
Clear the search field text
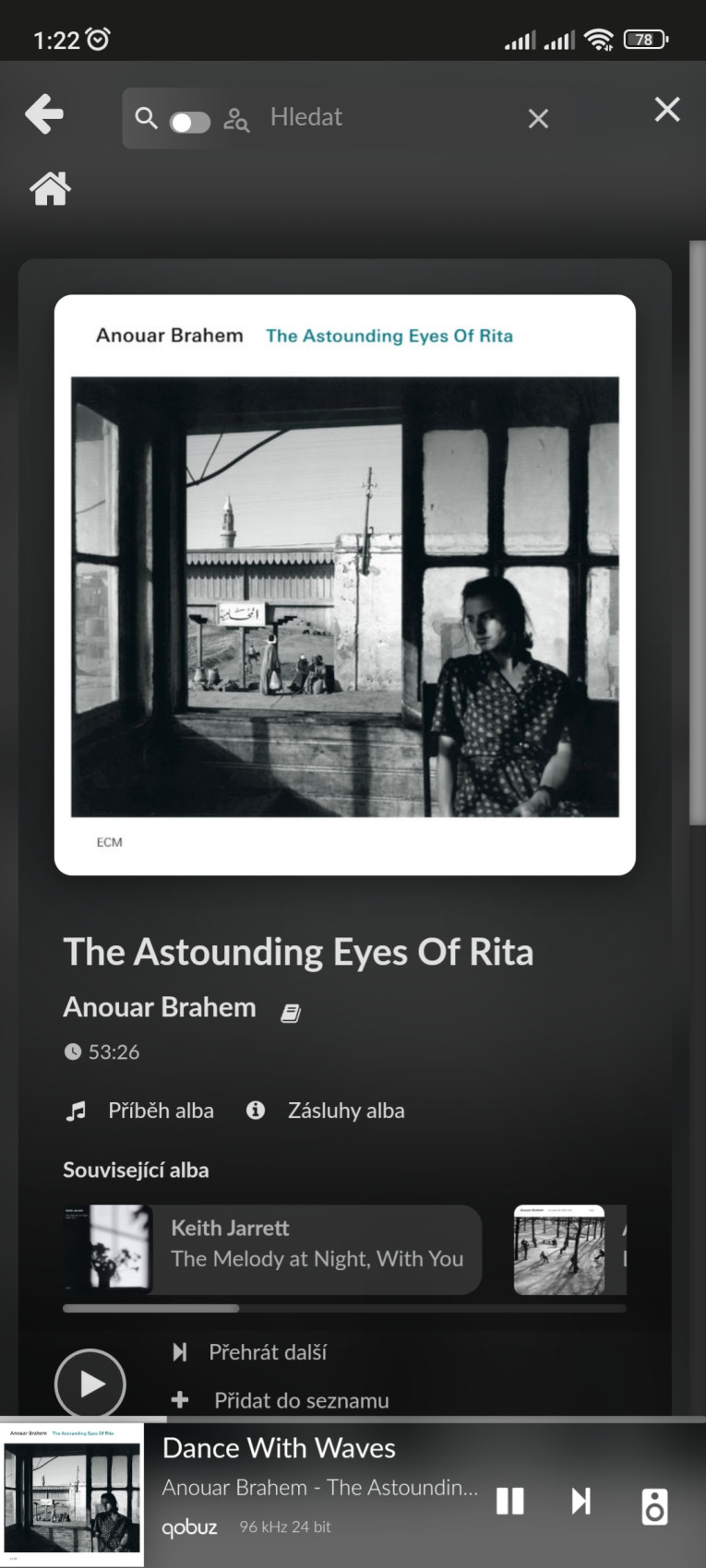click(538, 118)
